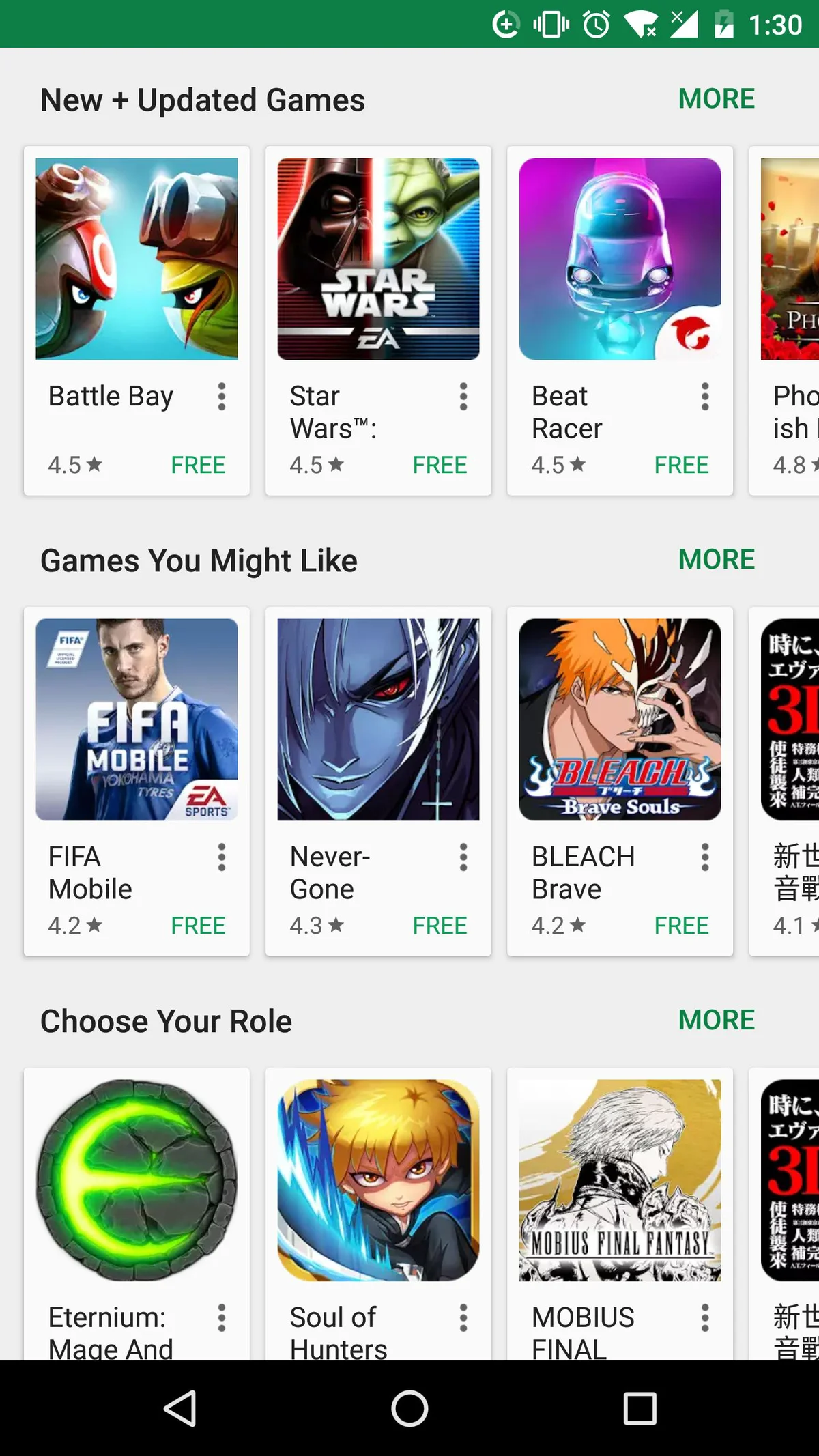This screenshot has height=1456, width=819.
Task: Open the FIFA Mobile game card
Action: pos(136,720)
